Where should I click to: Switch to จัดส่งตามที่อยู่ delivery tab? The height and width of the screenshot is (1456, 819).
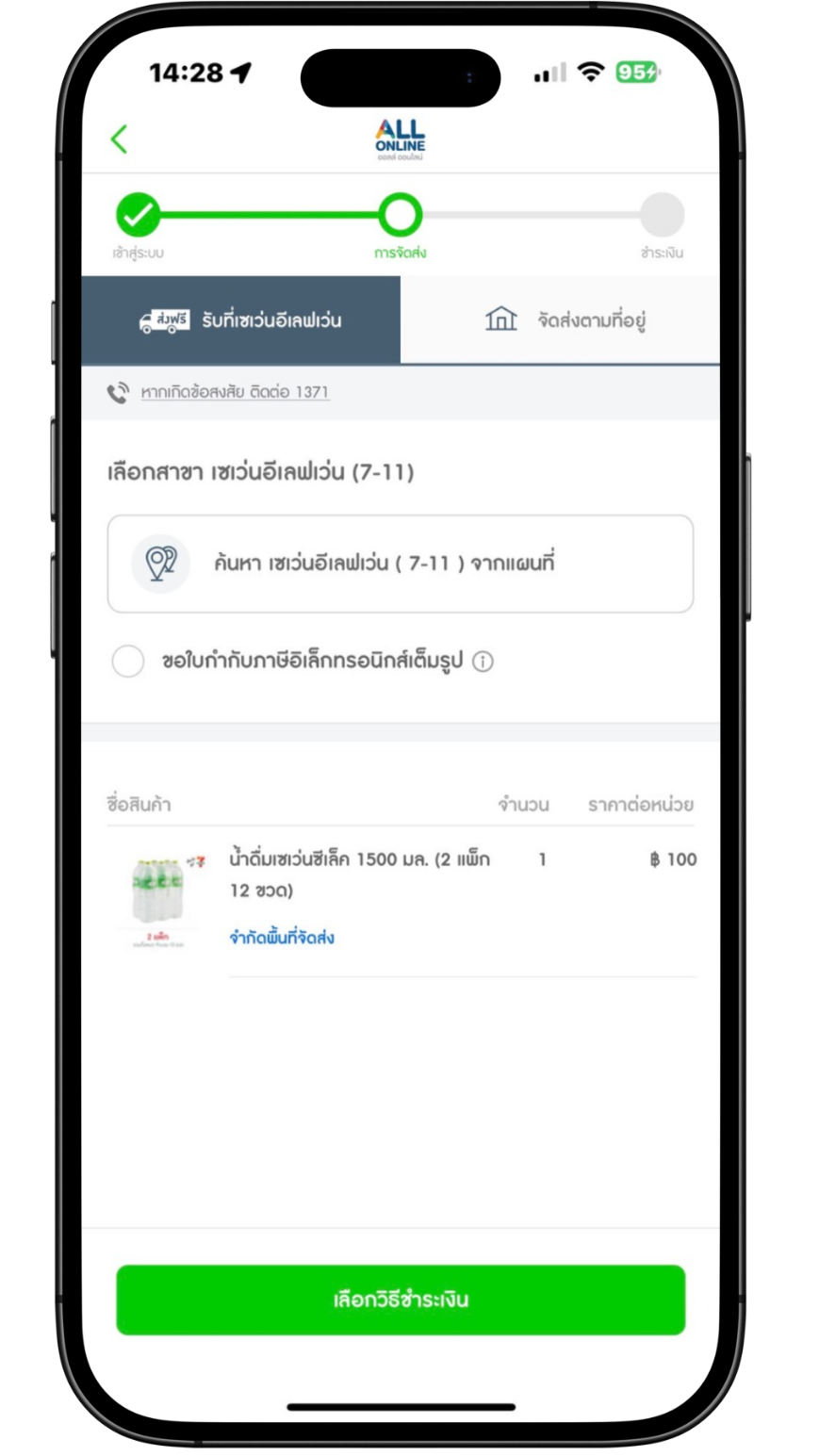click(560, 320)
